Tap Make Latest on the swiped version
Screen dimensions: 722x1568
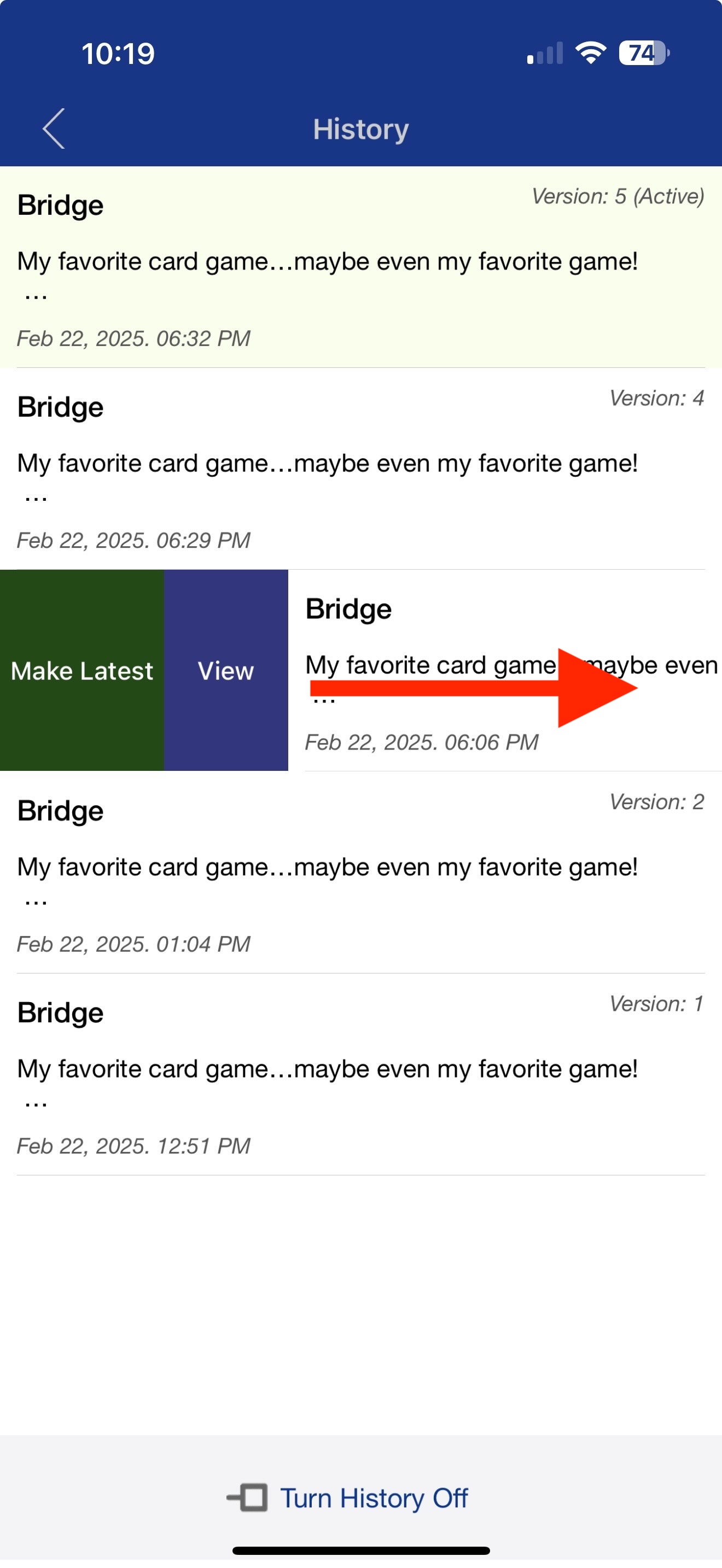[82, 670]
